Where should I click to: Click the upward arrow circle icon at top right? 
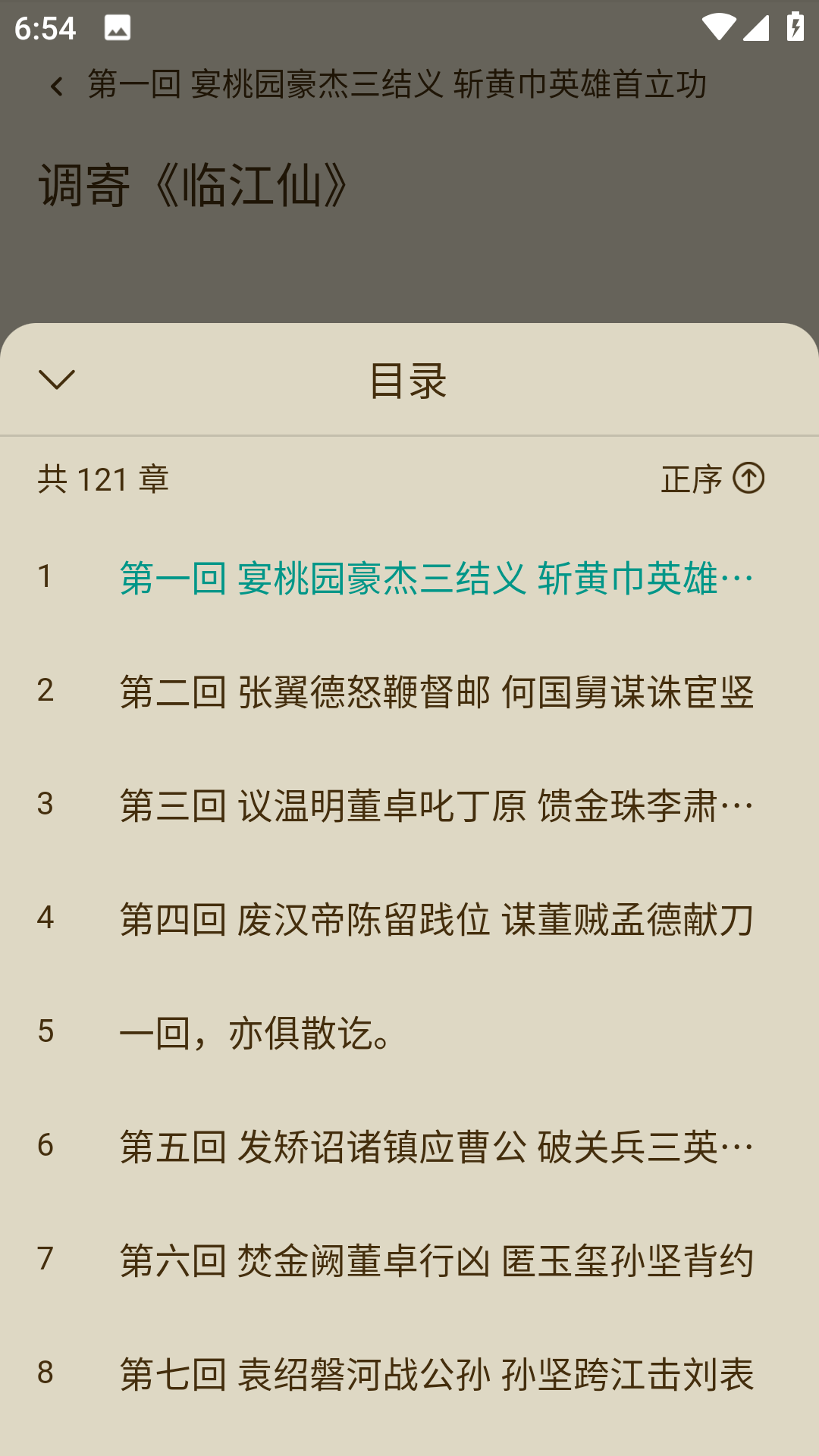(750, 479)
